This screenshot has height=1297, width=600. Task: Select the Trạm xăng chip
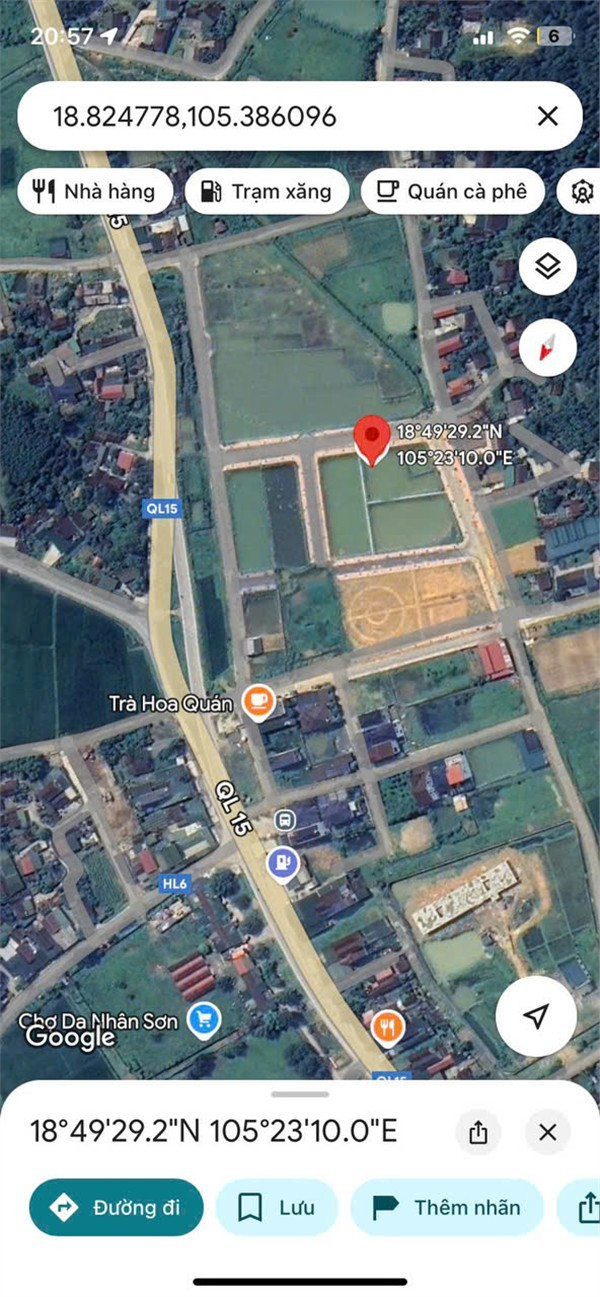point(266,191)
